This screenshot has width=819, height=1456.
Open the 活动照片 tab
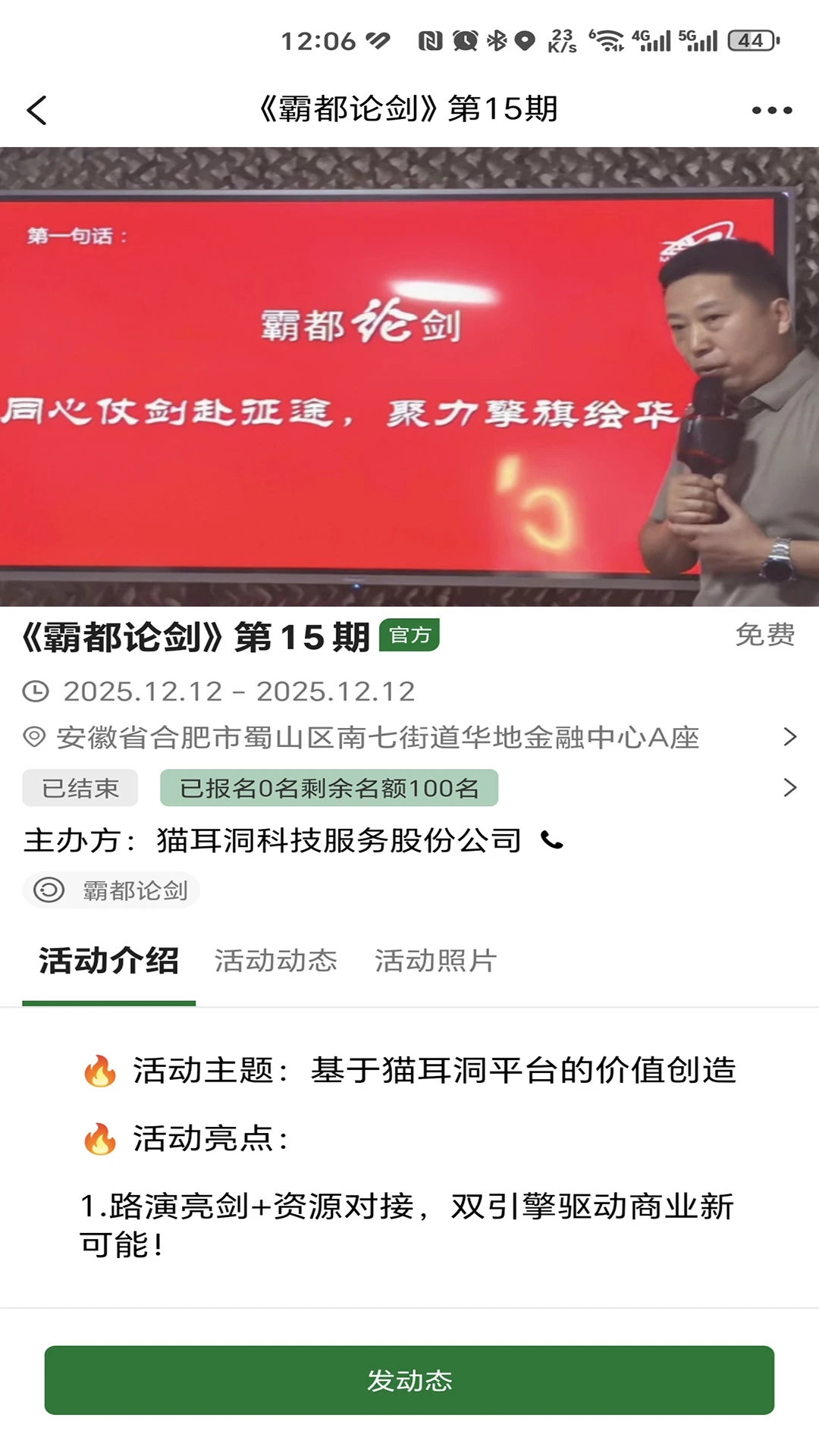pos(435,961)
